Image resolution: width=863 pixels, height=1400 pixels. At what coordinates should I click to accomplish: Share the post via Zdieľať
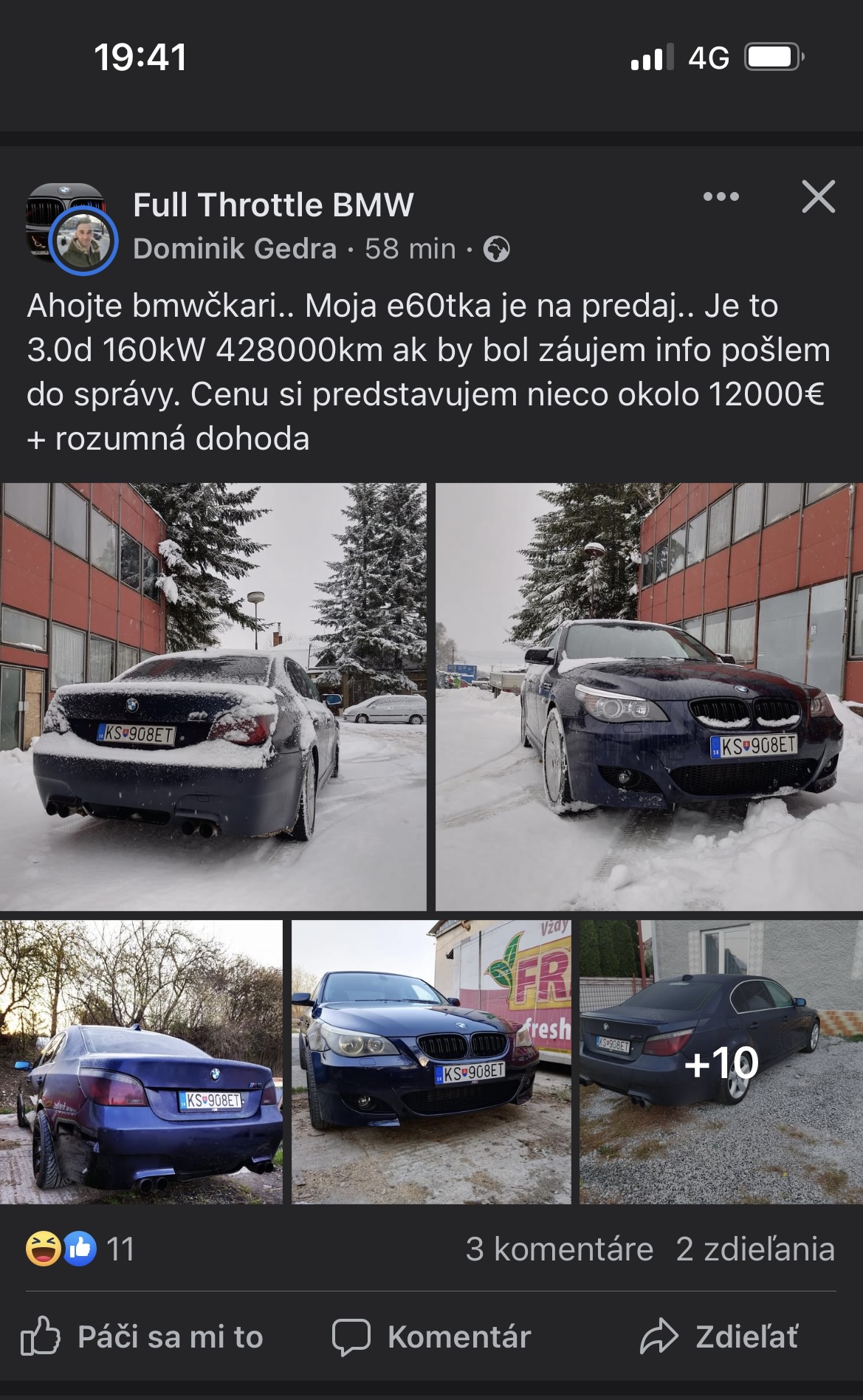719,1337
